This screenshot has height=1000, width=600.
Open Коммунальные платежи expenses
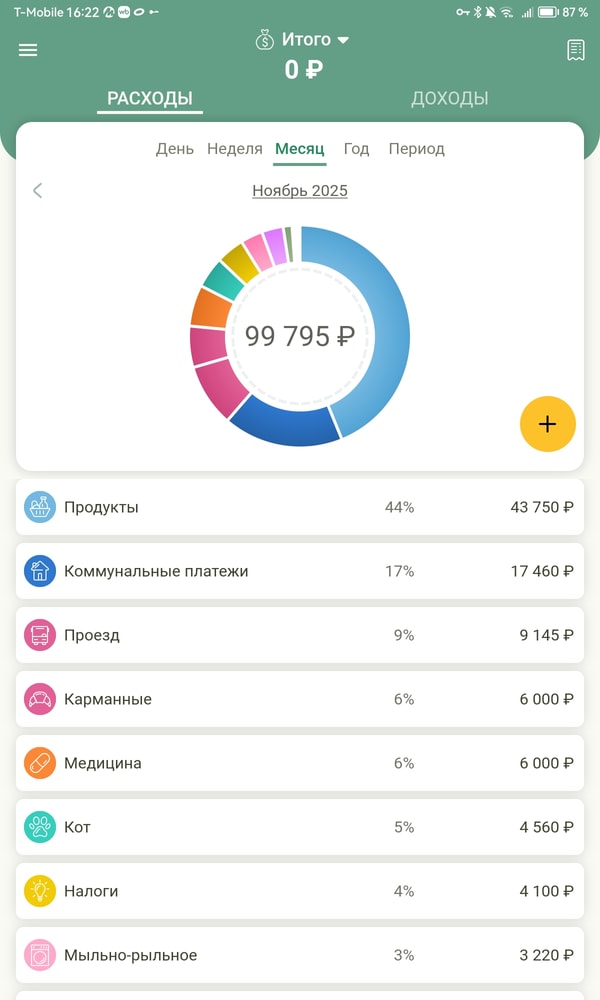pos(300,571)
